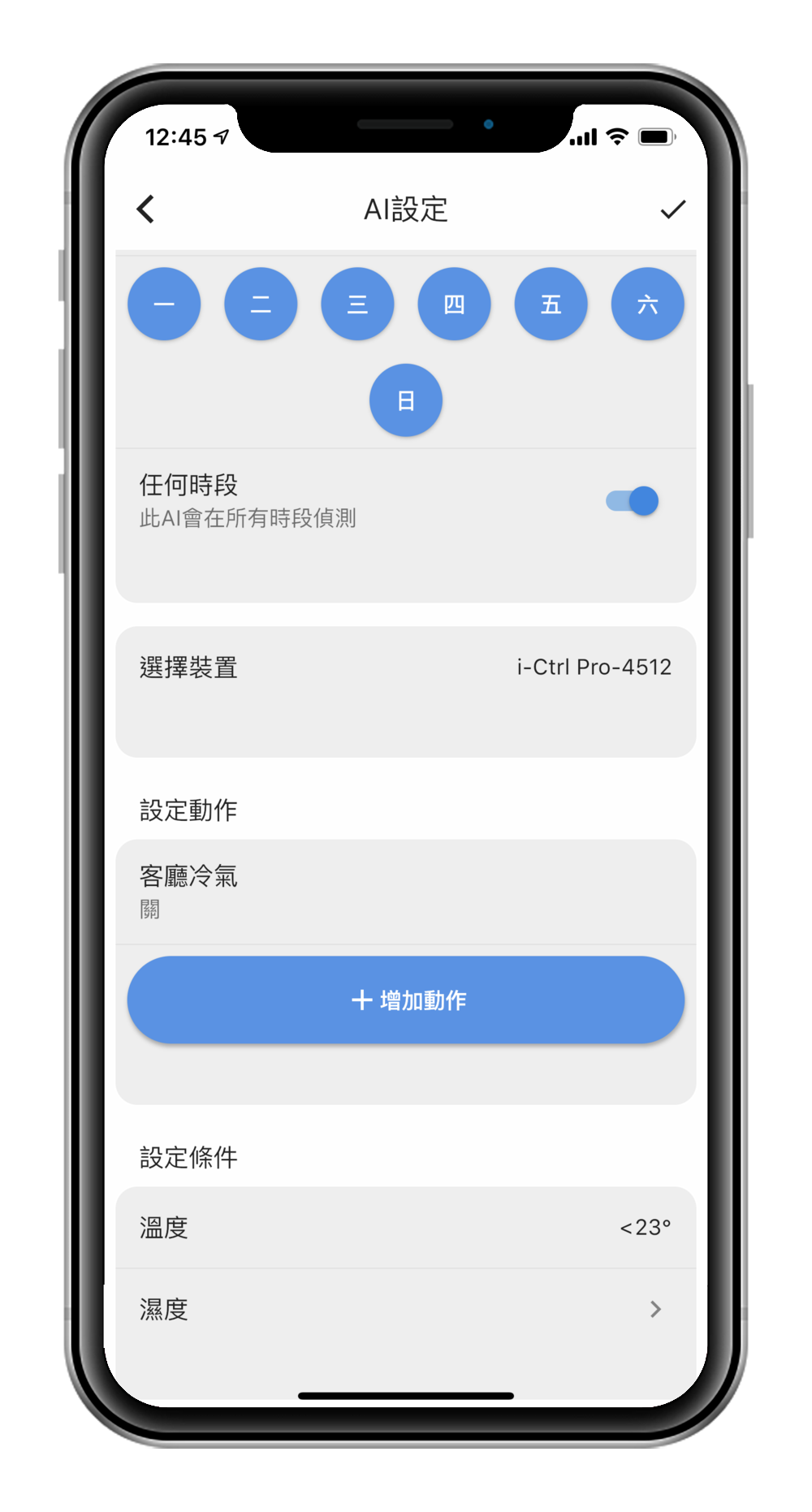Toggle Saturday (六) day button
The image size is (812, 1512).
pyautogui.click(x=647, y=305)
